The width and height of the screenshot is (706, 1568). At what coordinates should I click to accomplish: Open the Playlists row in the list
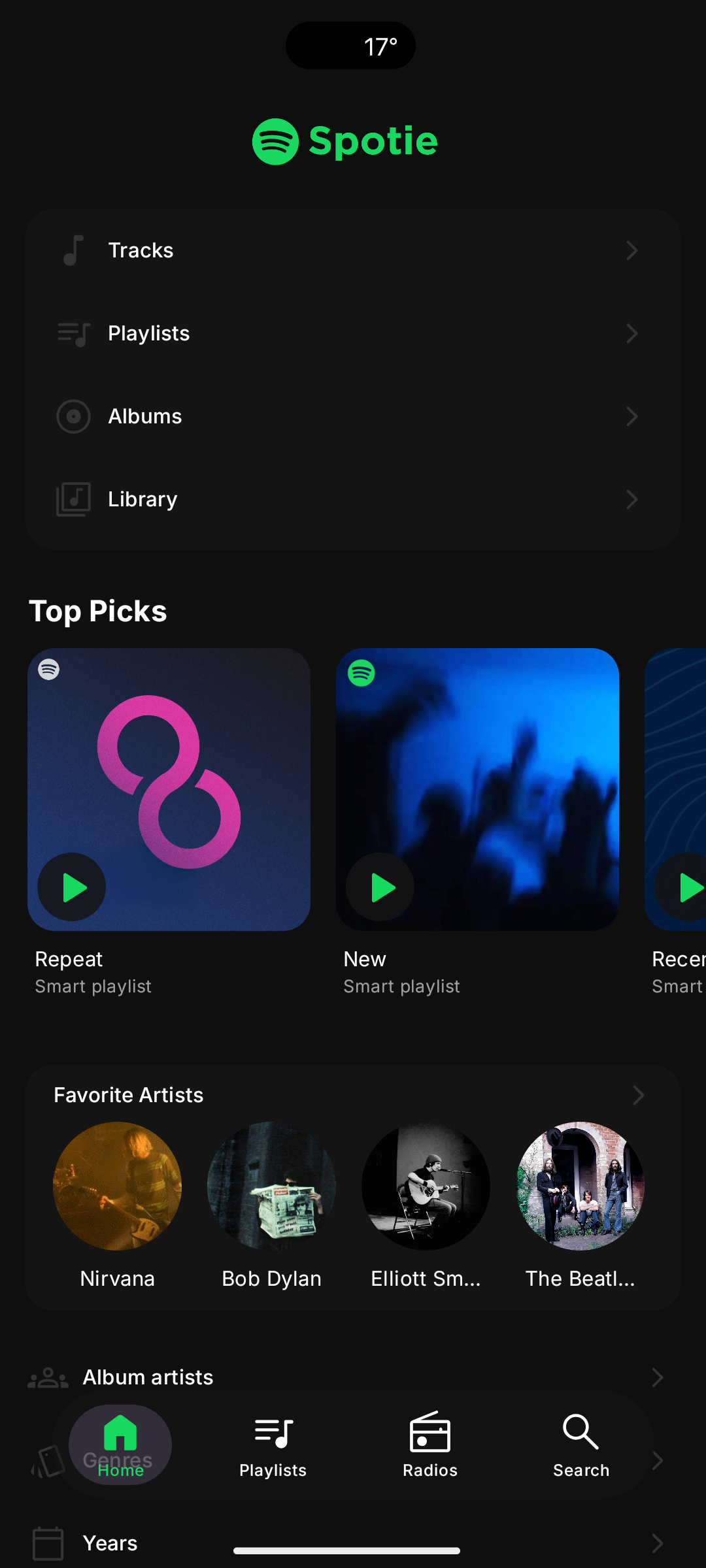353,333
